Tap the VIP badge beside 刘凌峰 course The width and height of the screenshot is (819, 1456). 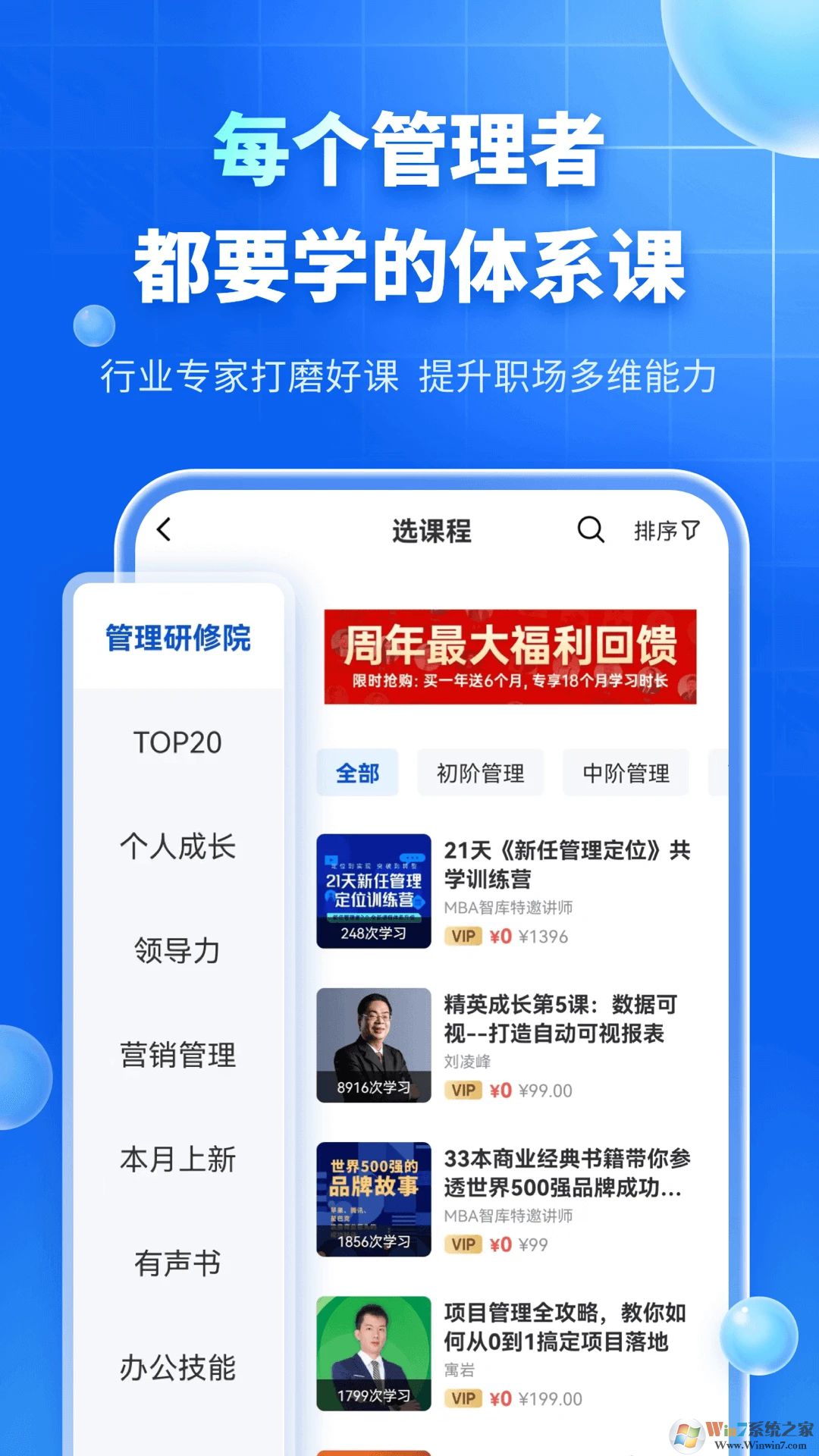coord(463,1090)
